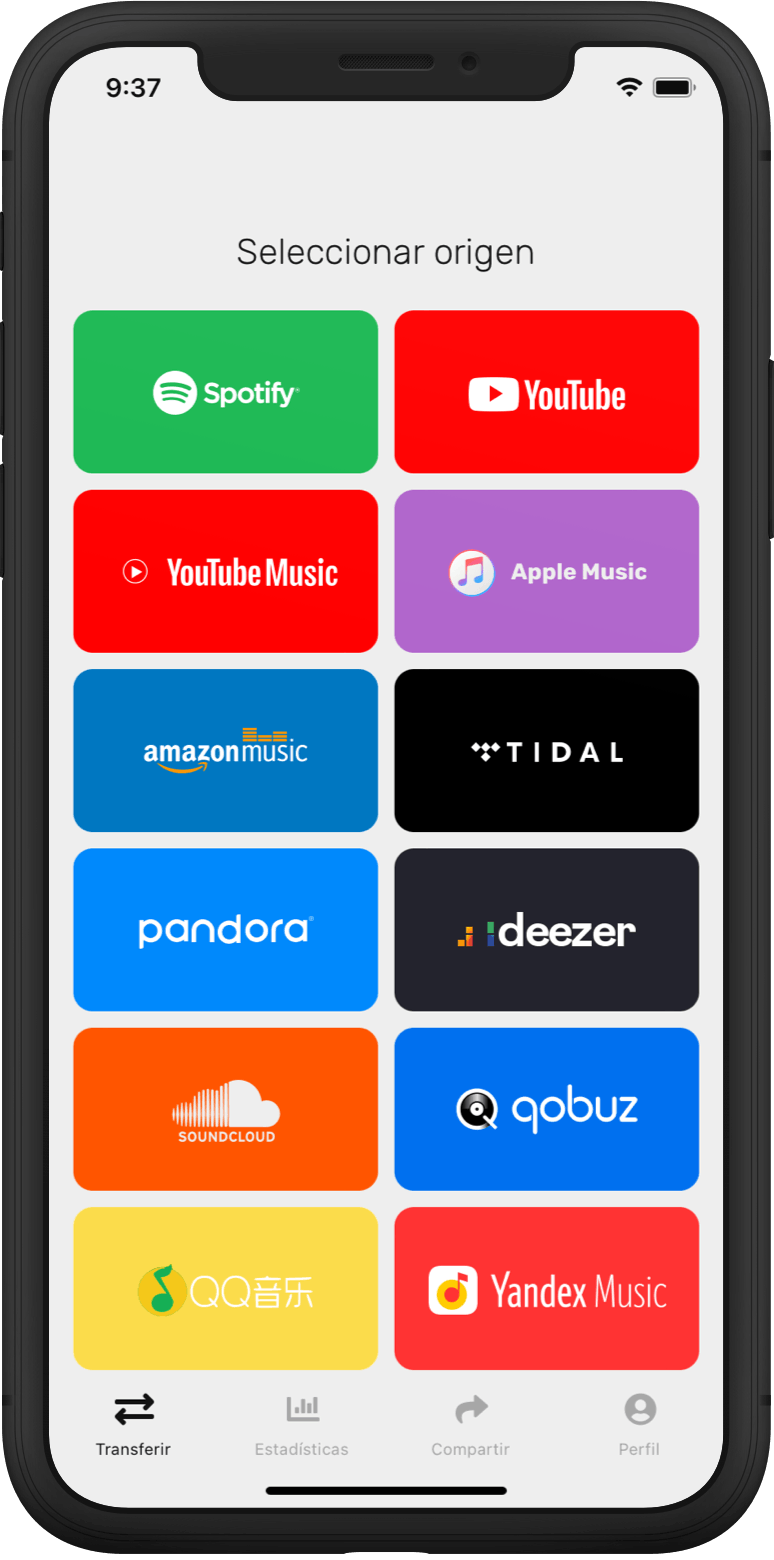Pick QQ Music as the source
Screen dimensions: 774x1560
(226, 1288)
